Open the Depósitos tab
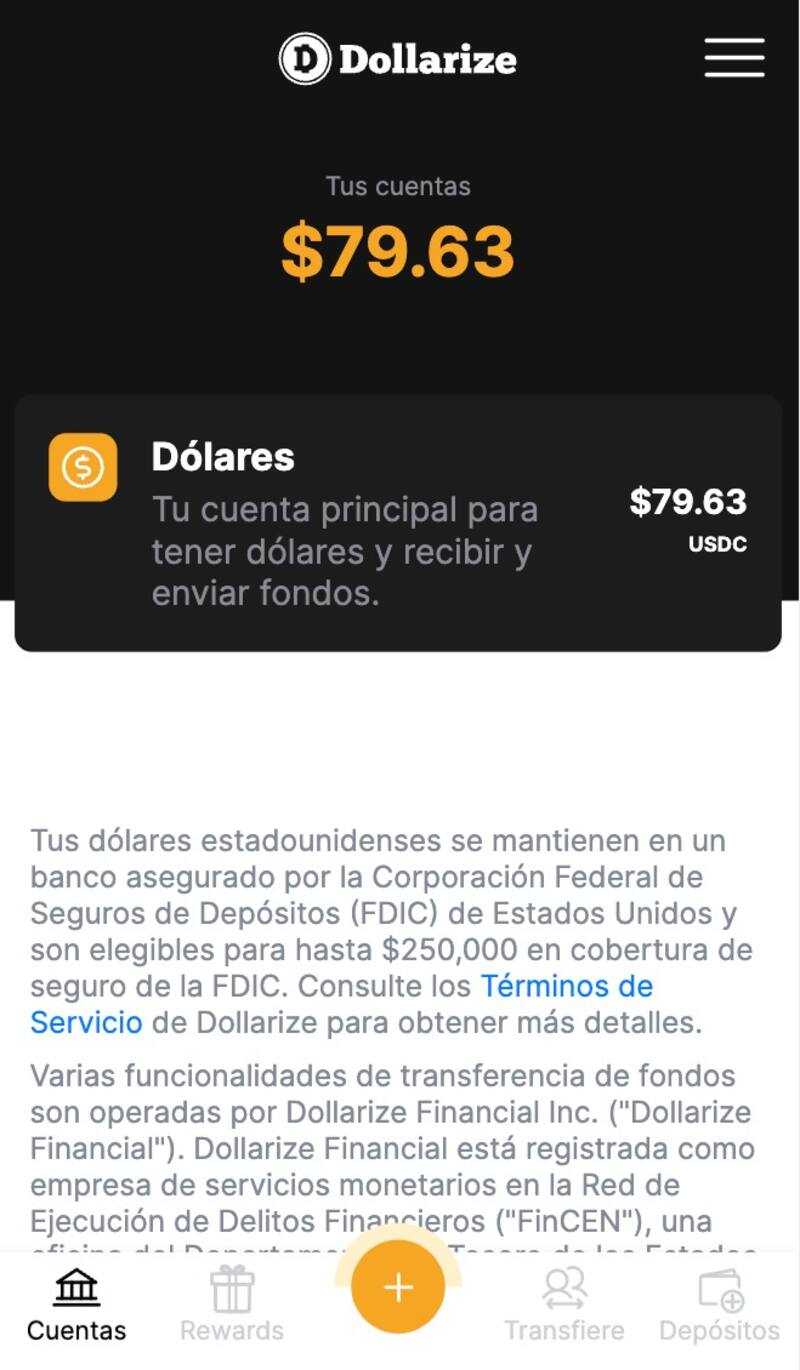The width and height of the screenshot is (800, 1370). pyautogui.click(x=719, y=1304)
